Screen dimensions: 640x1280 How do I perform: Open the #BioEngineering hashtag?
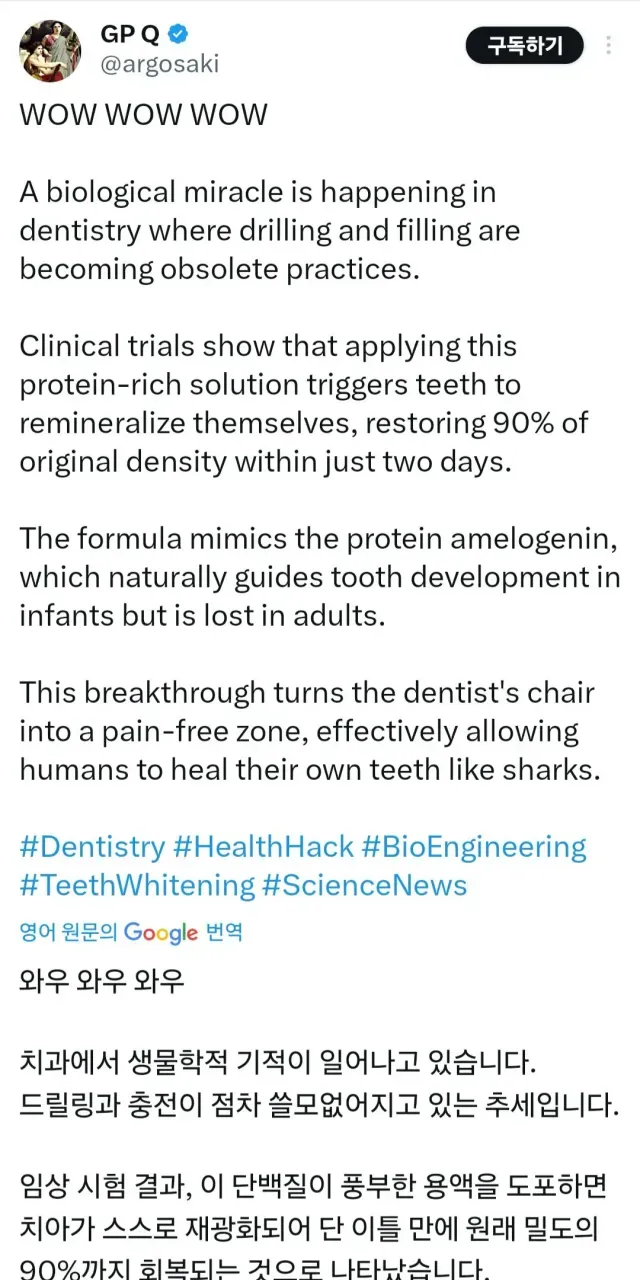475,847
